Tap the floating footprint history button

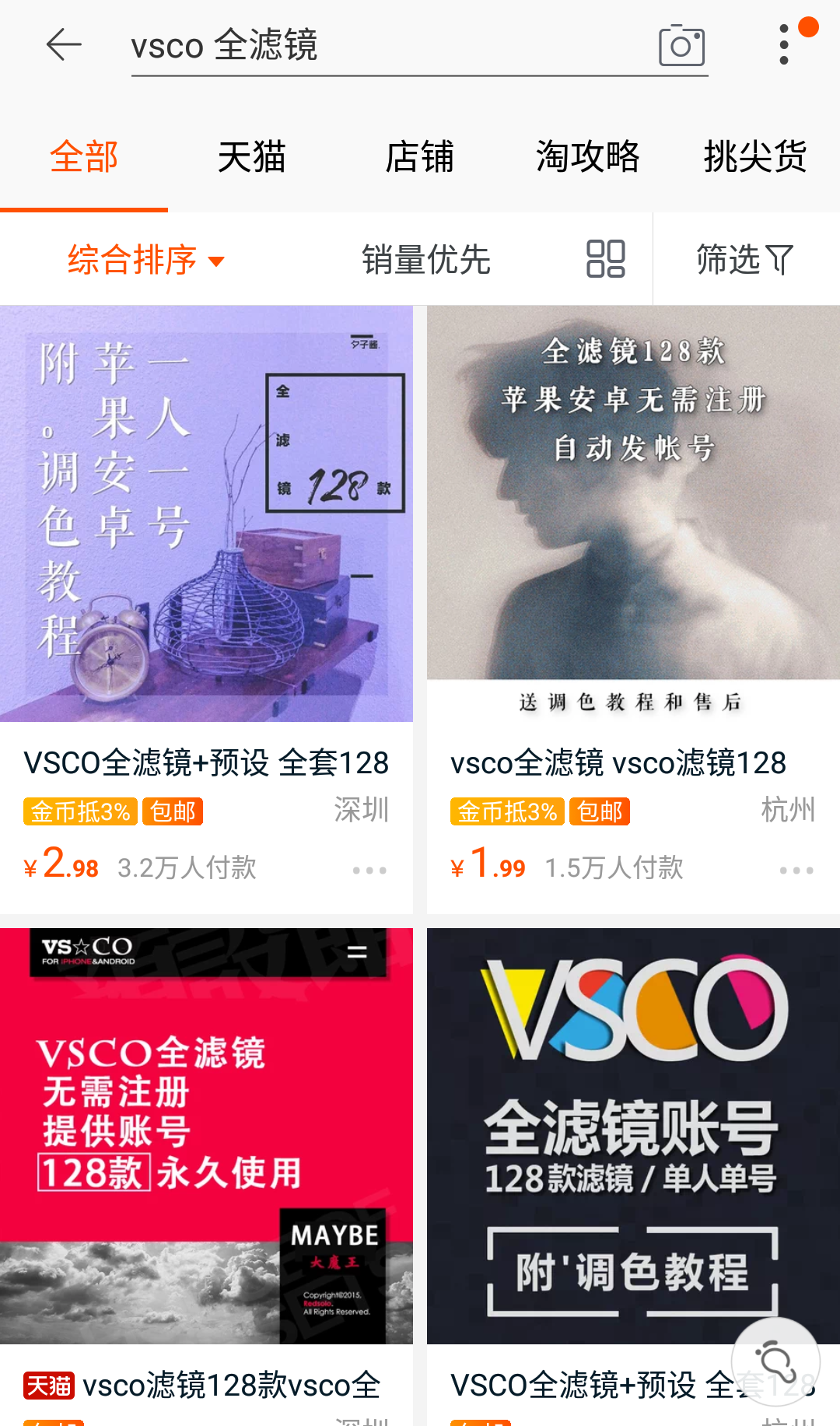pos(775,1362)
